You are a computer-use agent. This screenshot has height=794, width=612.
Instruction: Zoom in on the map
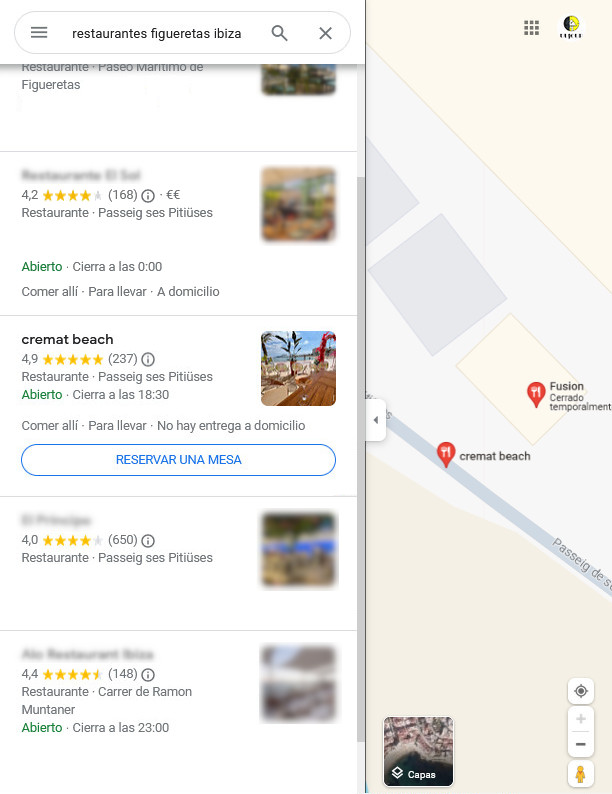(580, 720)
